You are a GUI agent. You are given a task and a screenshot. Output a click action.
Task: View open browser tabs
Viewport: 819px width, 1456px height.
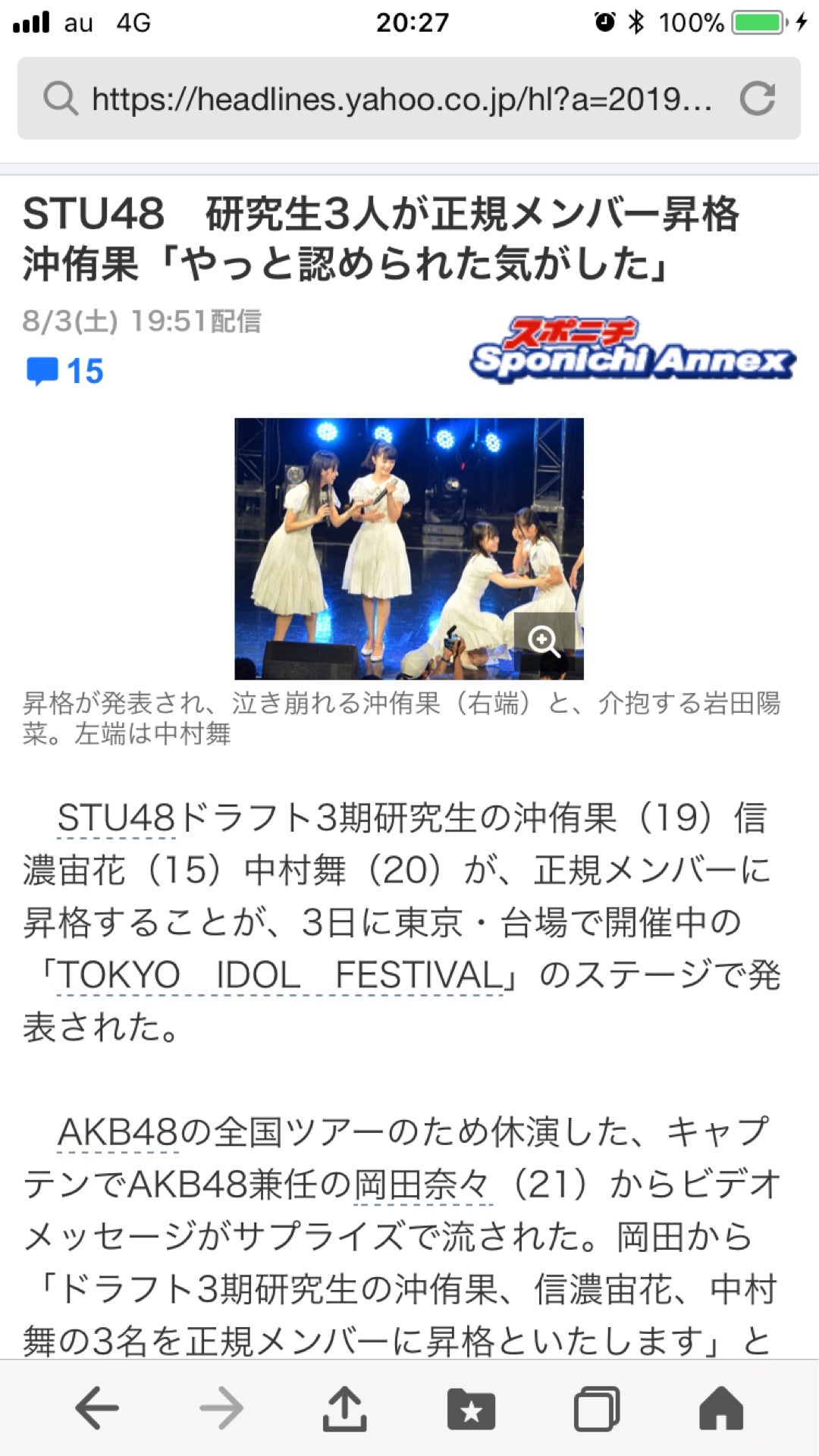click(x=597, y=1408)
